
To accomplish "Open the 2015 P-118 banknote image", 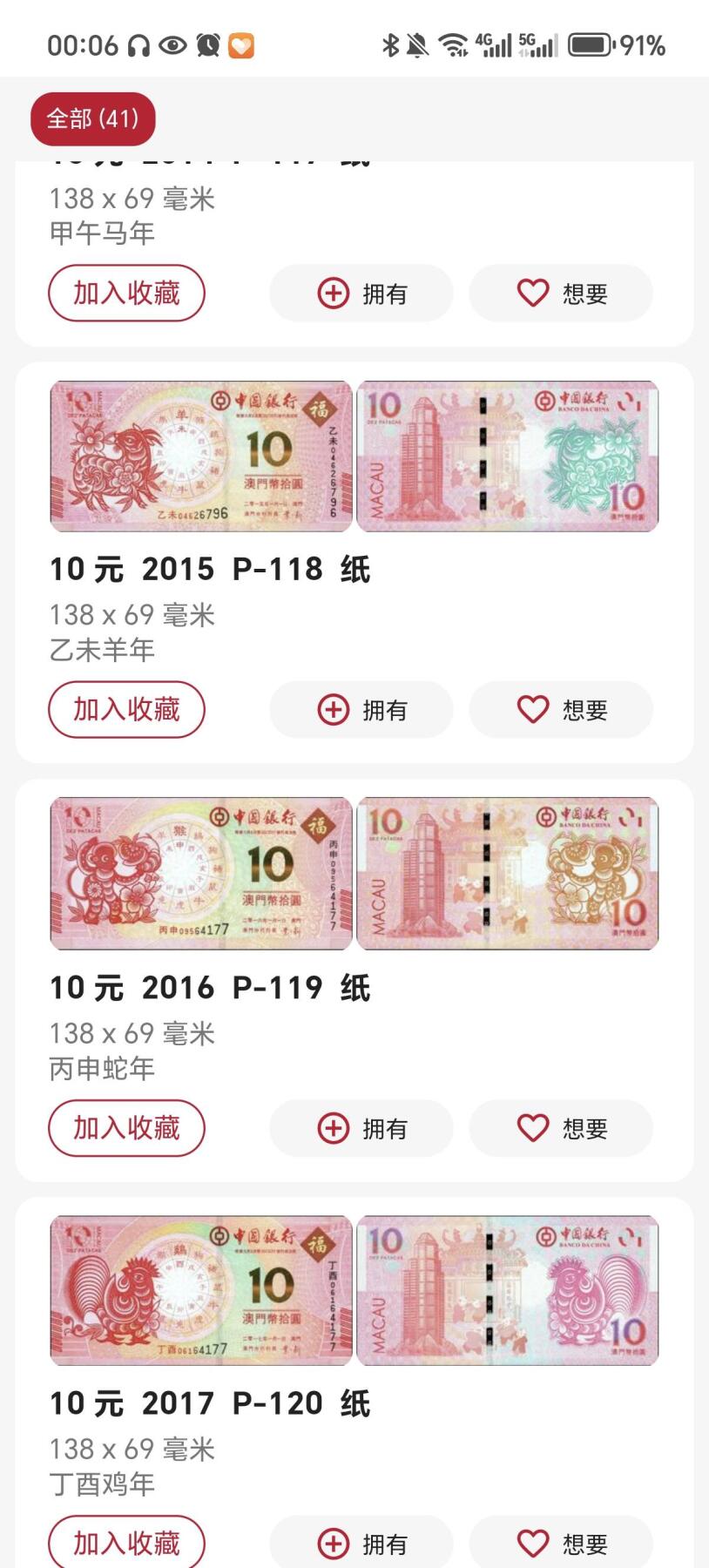I will tap(354, 456).
